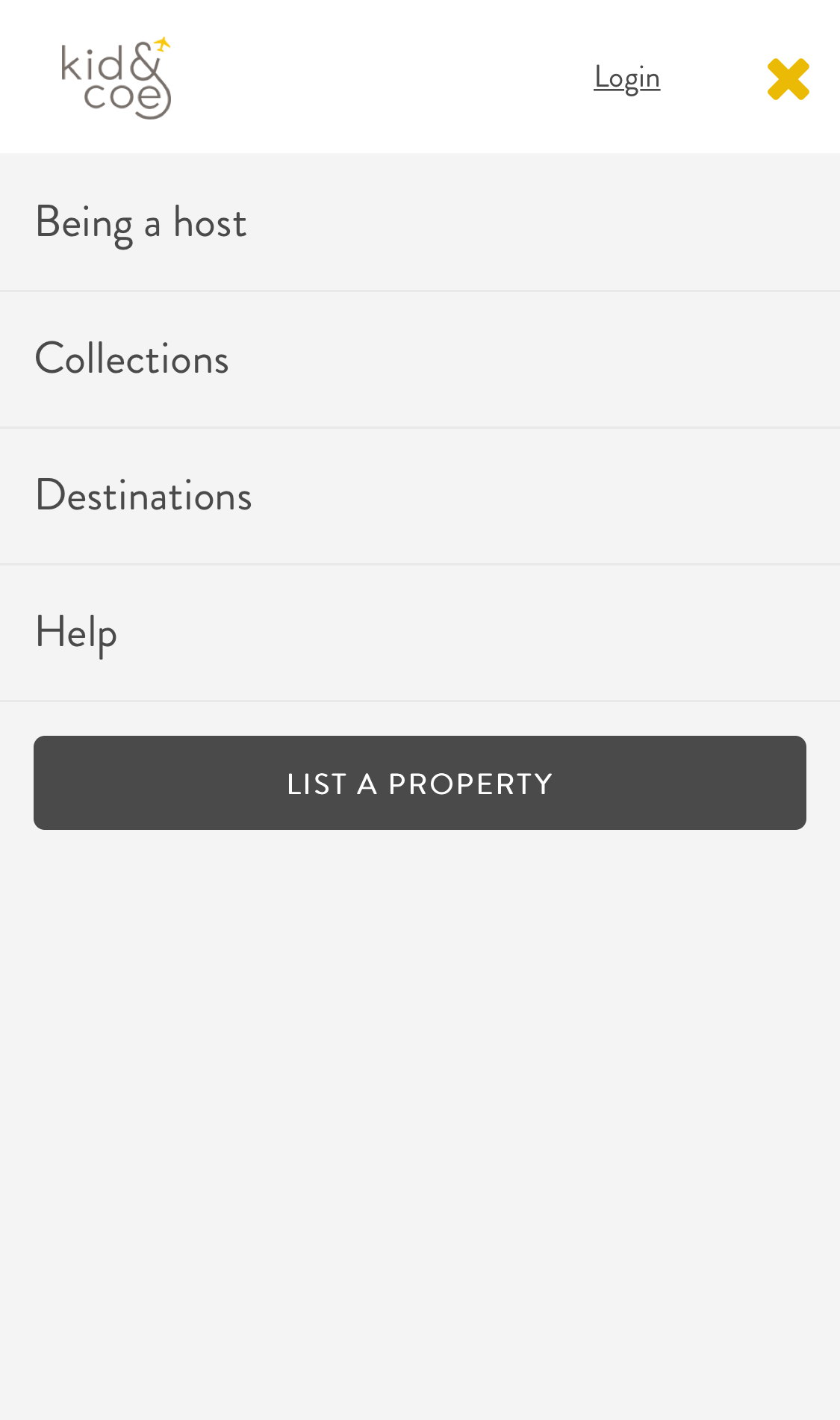Open the Being a host menu item

pos(142,221)
